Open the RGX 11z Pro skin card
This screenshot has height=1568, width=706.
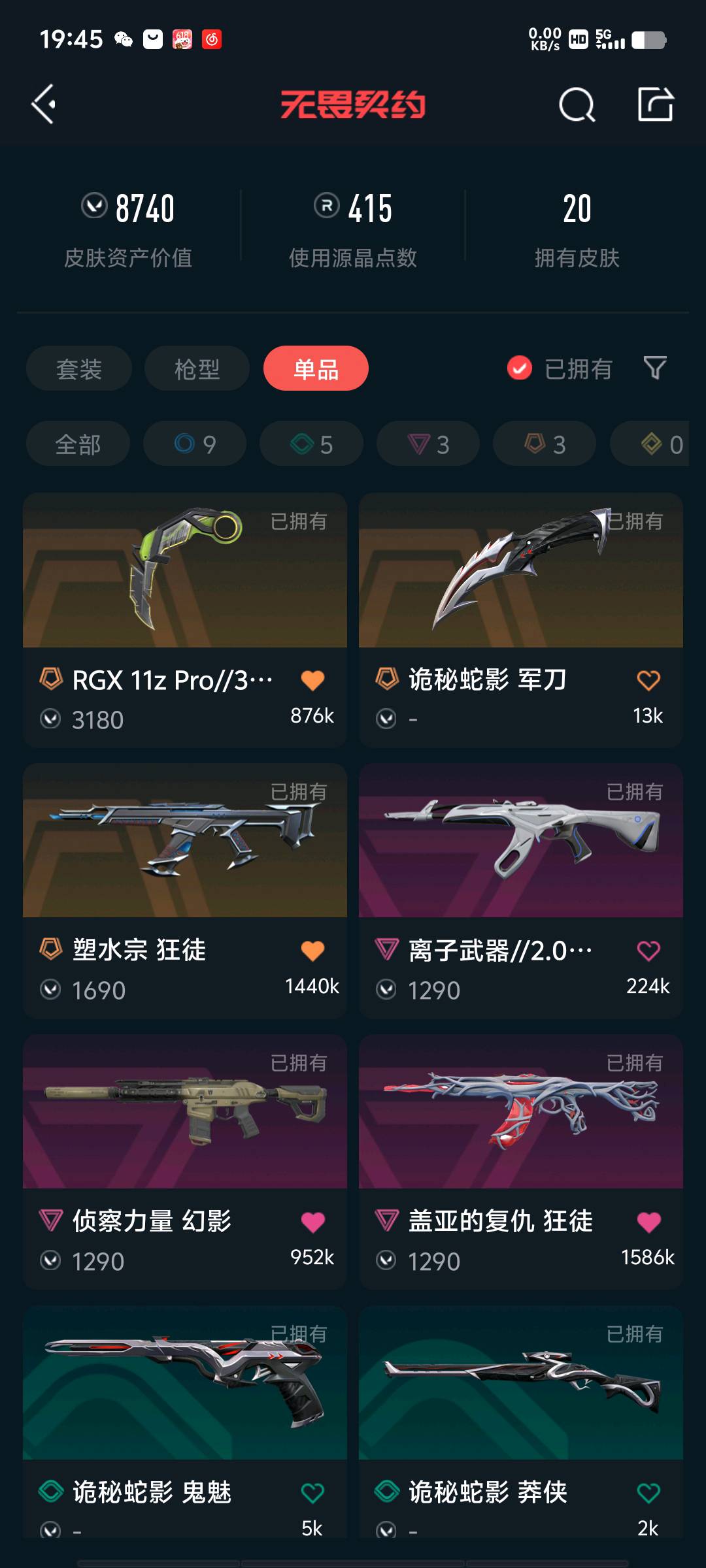tap(185, 620)
